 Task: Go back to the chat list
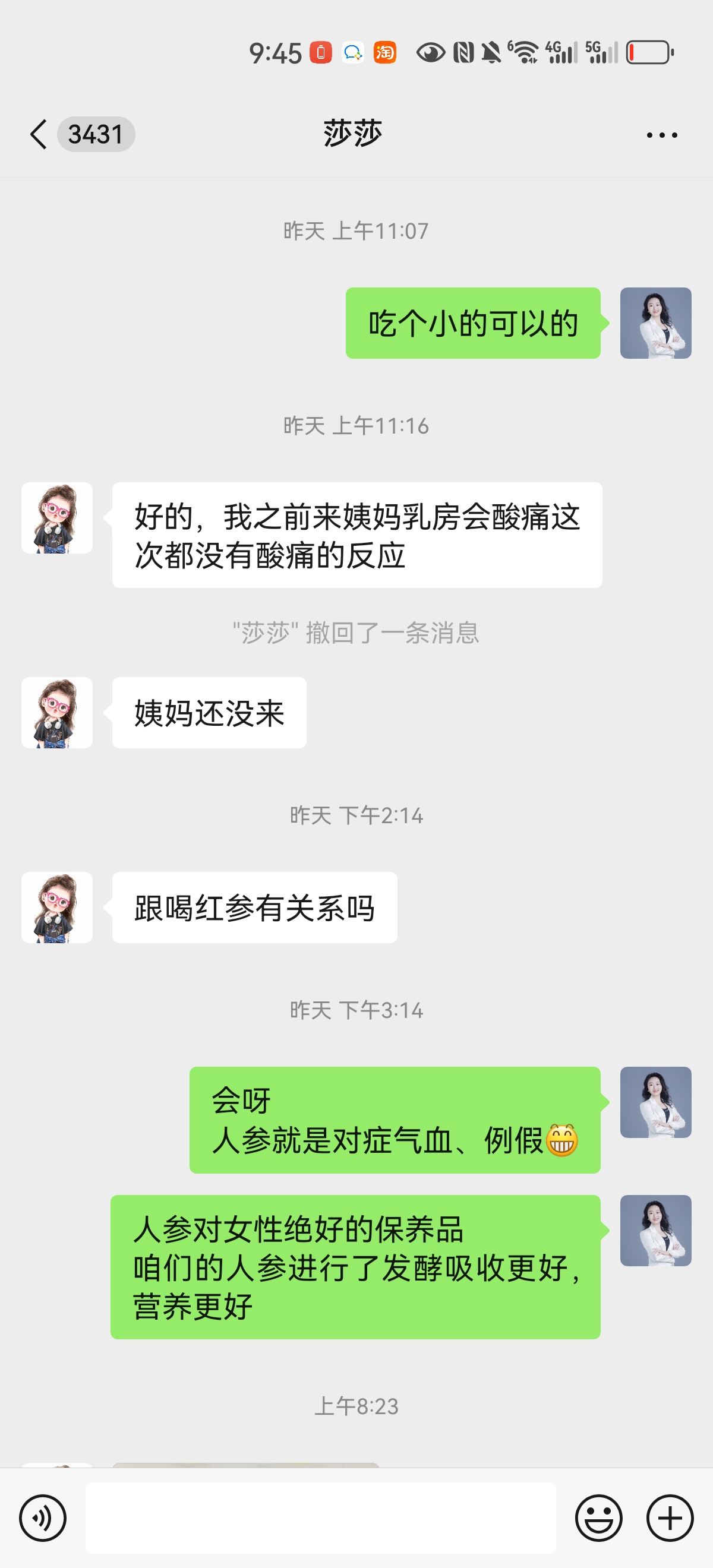click(x=39, y=134)
